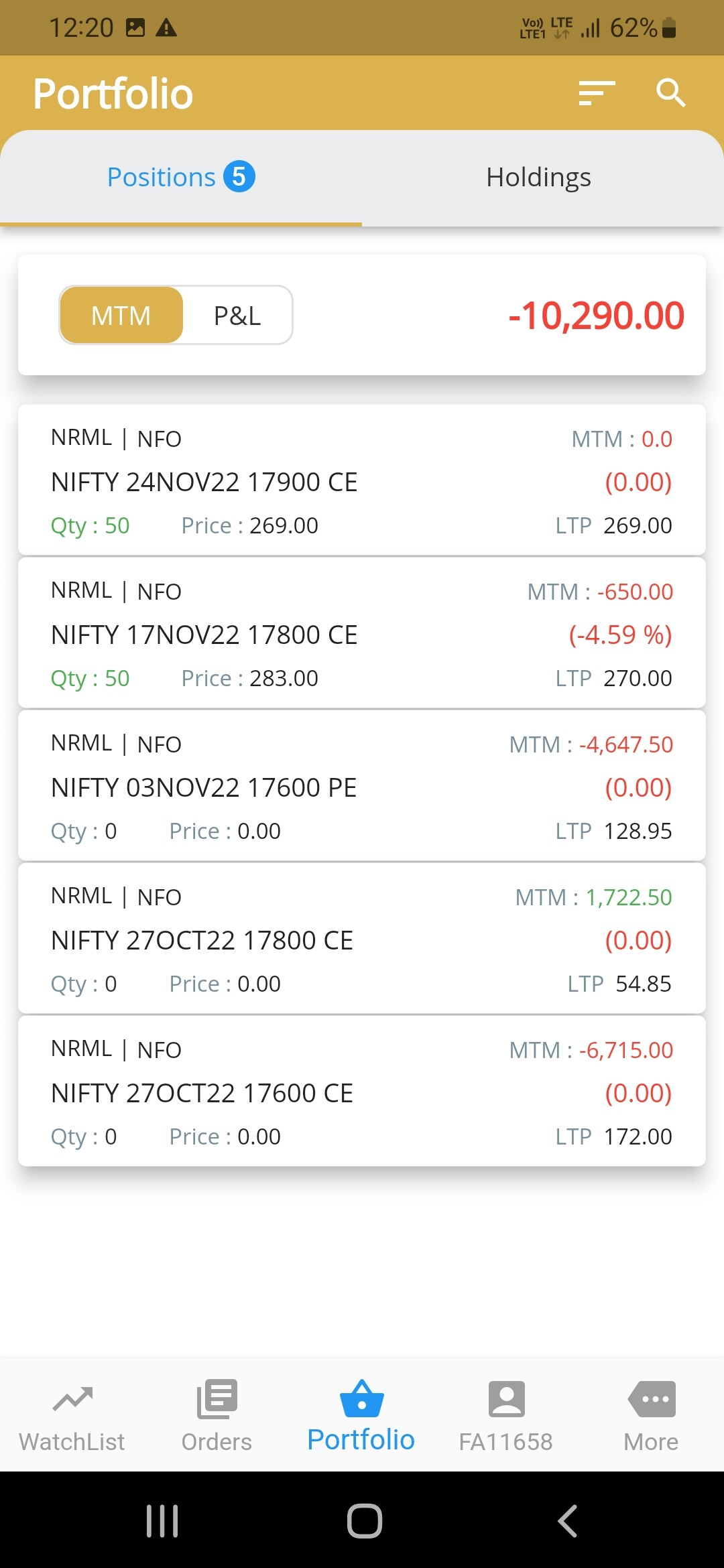Open NIFTY 03NOV22 17600 PE position
The image size is (724, 1568).
[362, 786]
